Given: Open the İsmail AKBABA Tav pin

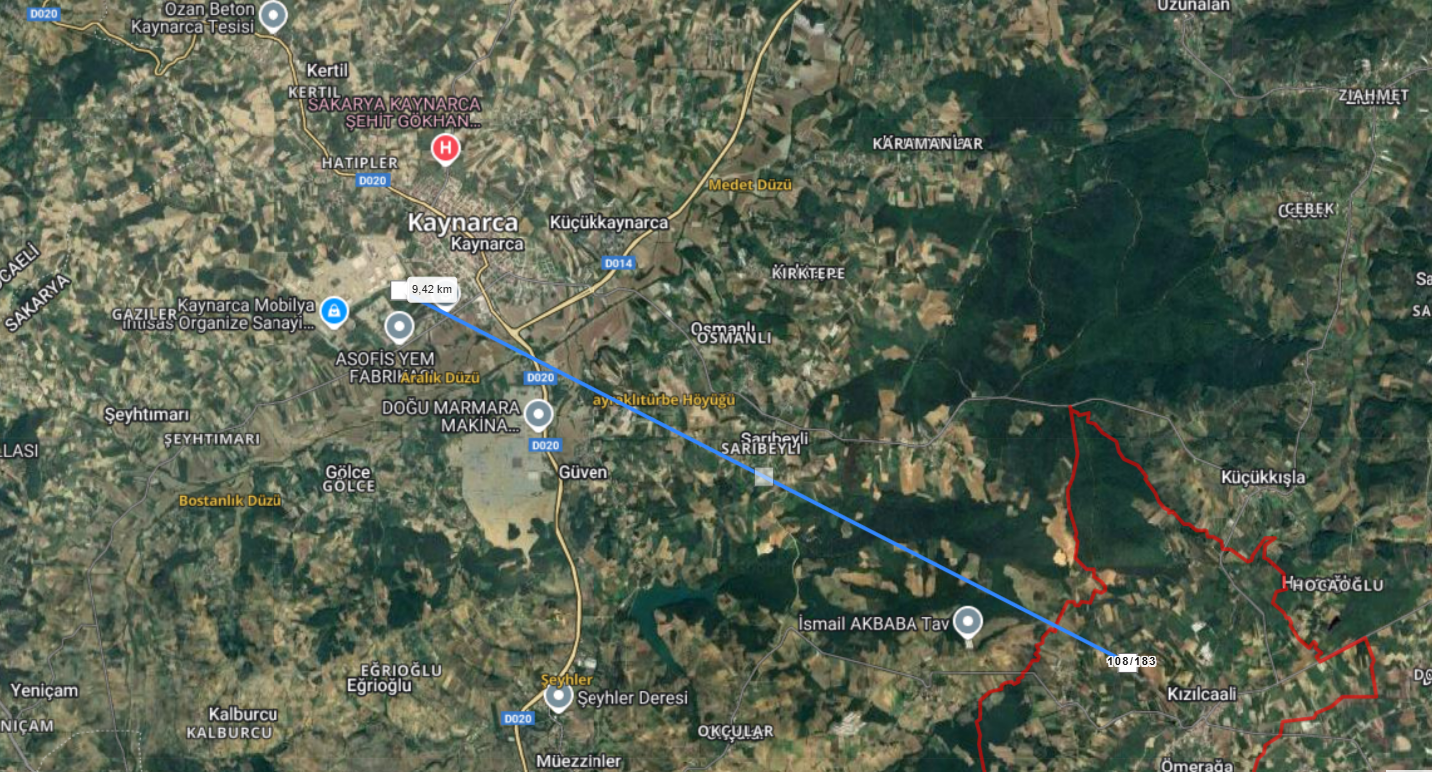Looking at the screenshot, I should pyautogui.click(x=967, y=622).
